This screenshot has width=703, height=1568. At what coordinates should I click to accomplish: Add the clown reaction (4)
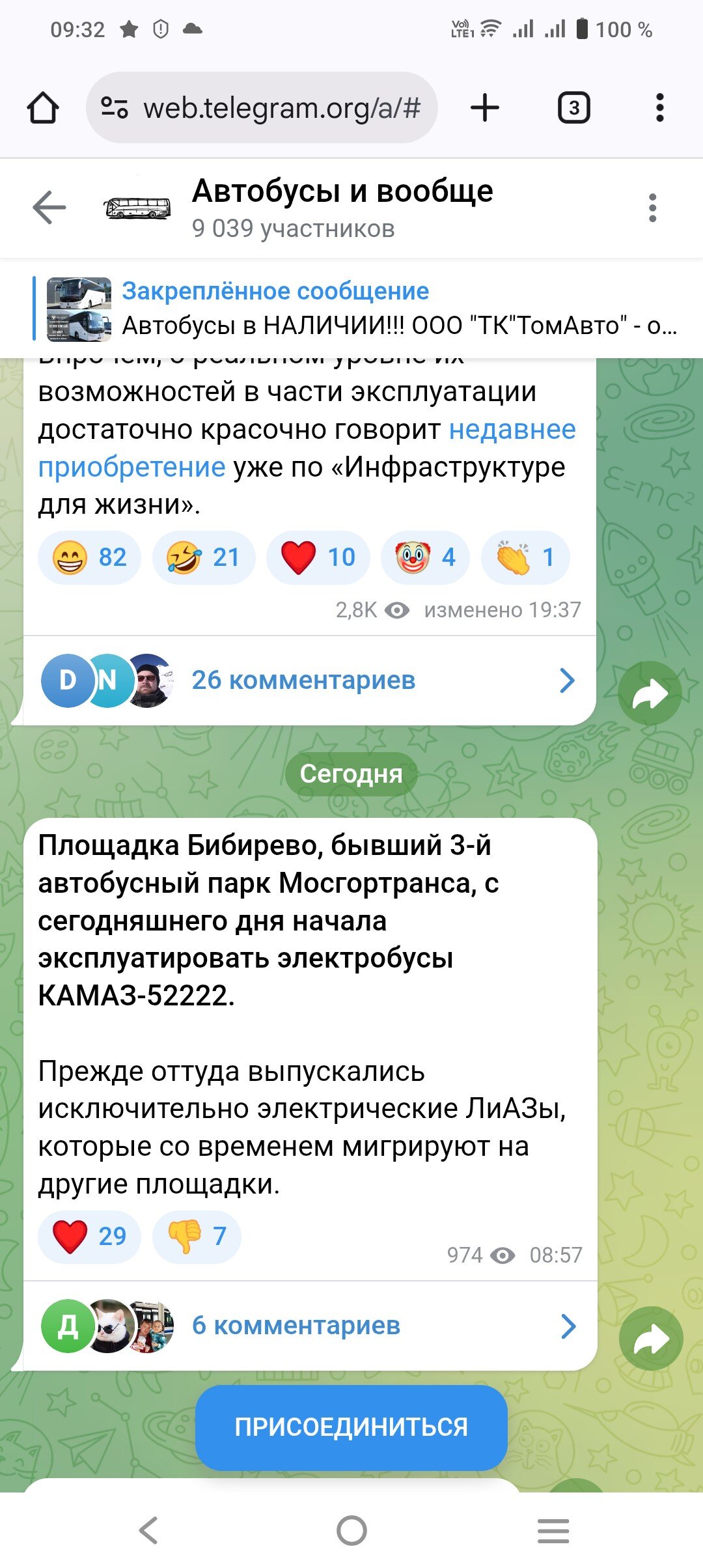(x=425, y=558)
